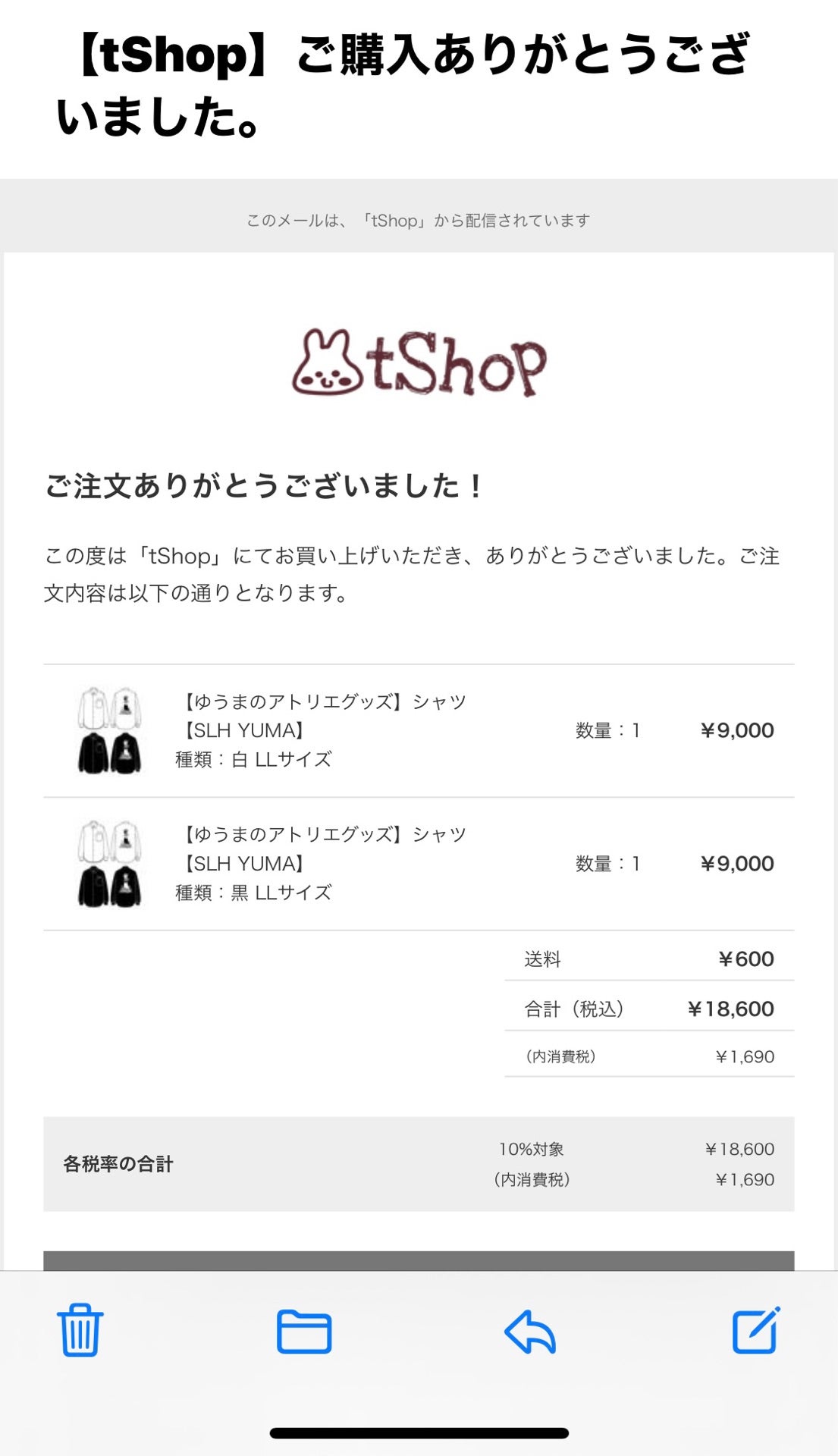This screenshot has height=1456, width=838.
Task: Compose a new email message
Action: pyautogui.click(x=755, y=1330)
